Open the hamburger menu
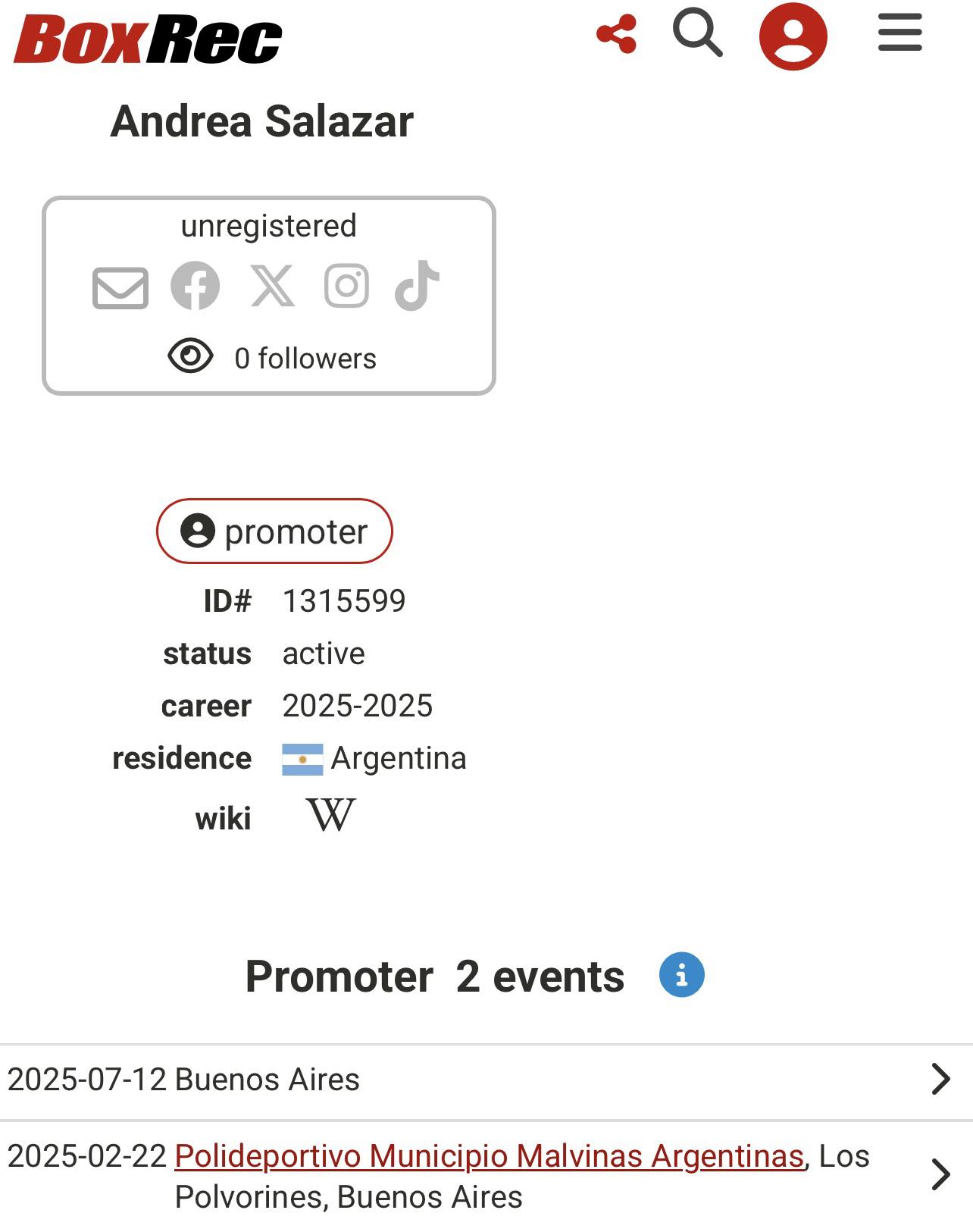This screenshot has height=1232, width=973. (x=899, y=33)
